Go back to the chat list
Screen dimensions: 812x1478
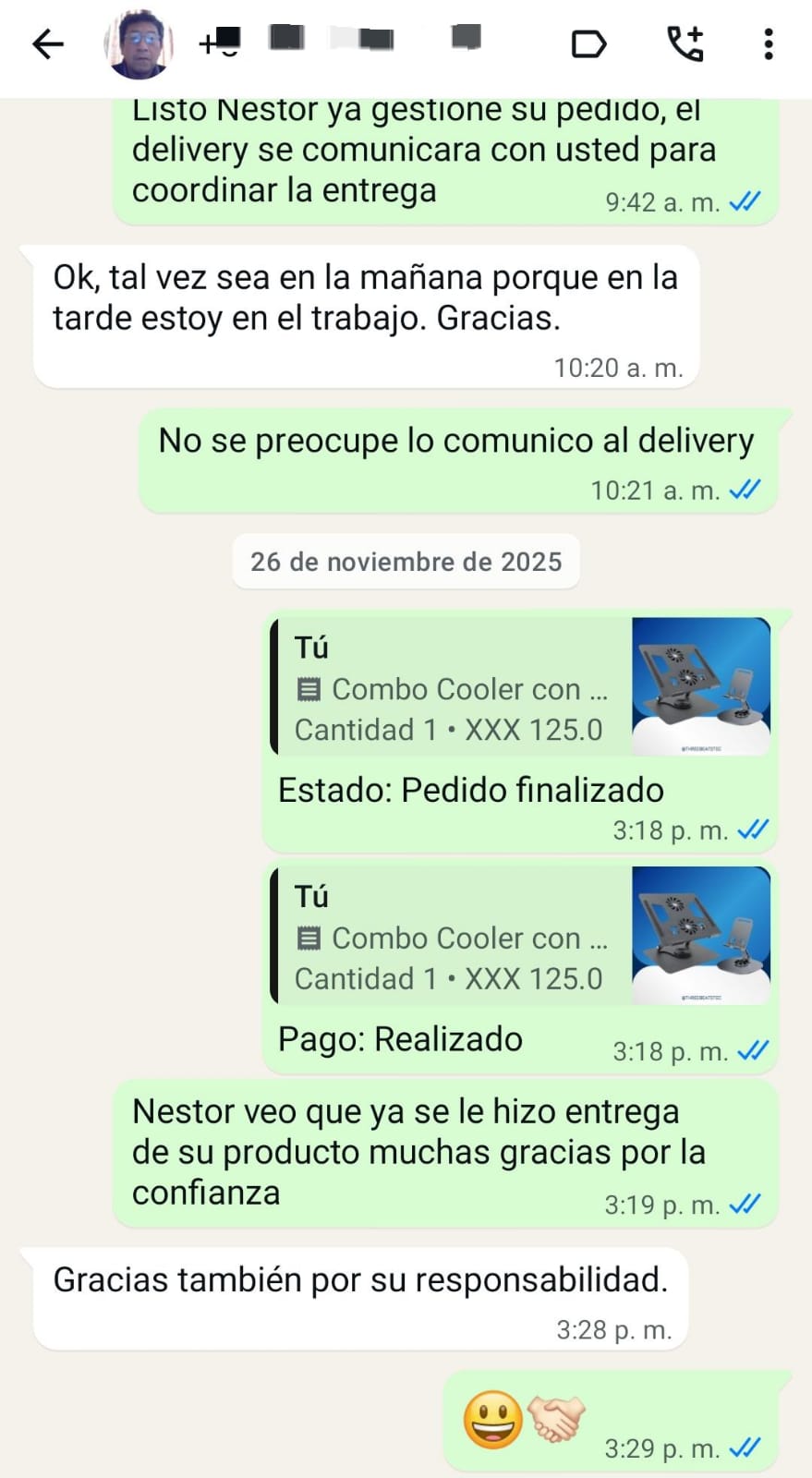[47, 43]
